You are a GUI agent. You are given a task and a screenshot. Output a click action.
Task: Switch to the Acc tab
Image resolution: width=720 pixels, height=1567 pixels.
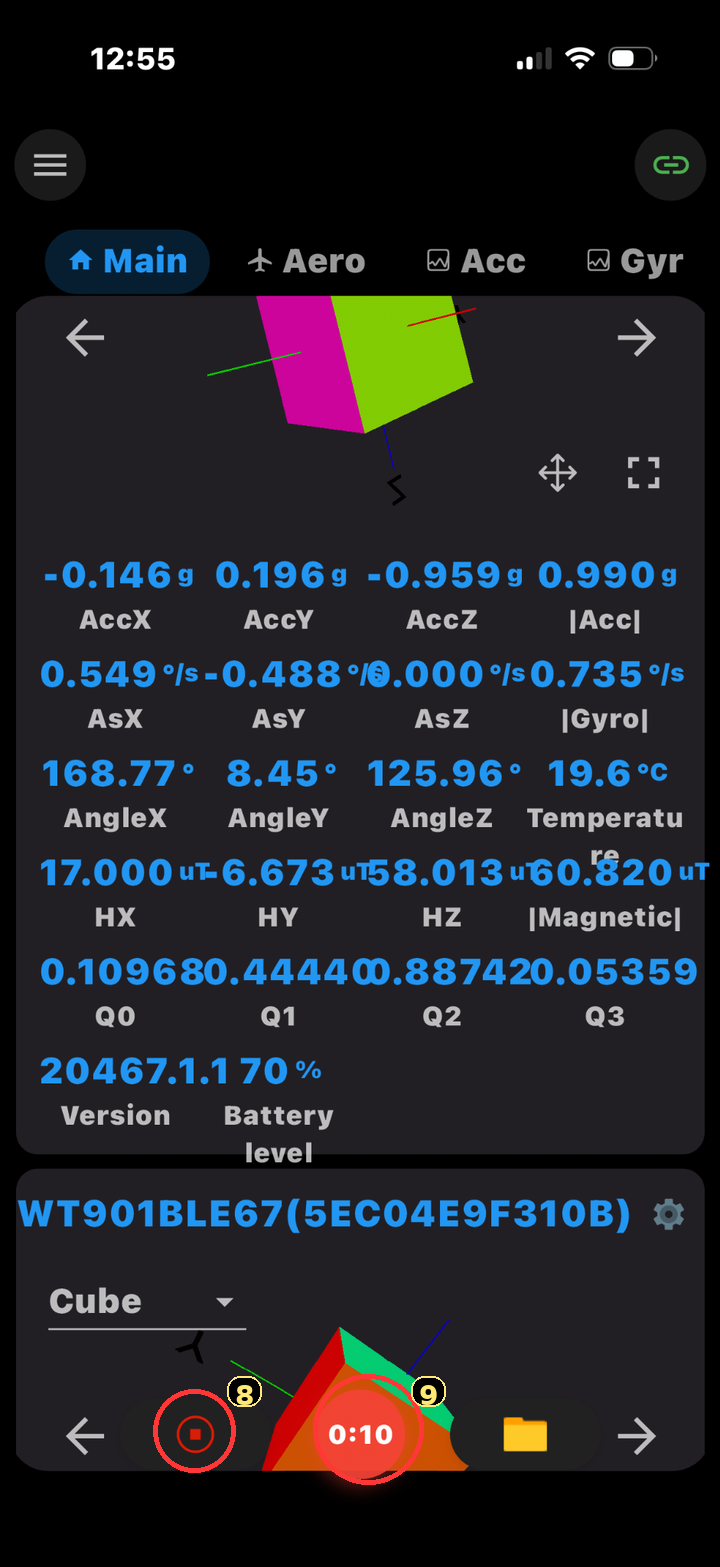(x=476, y=261)
